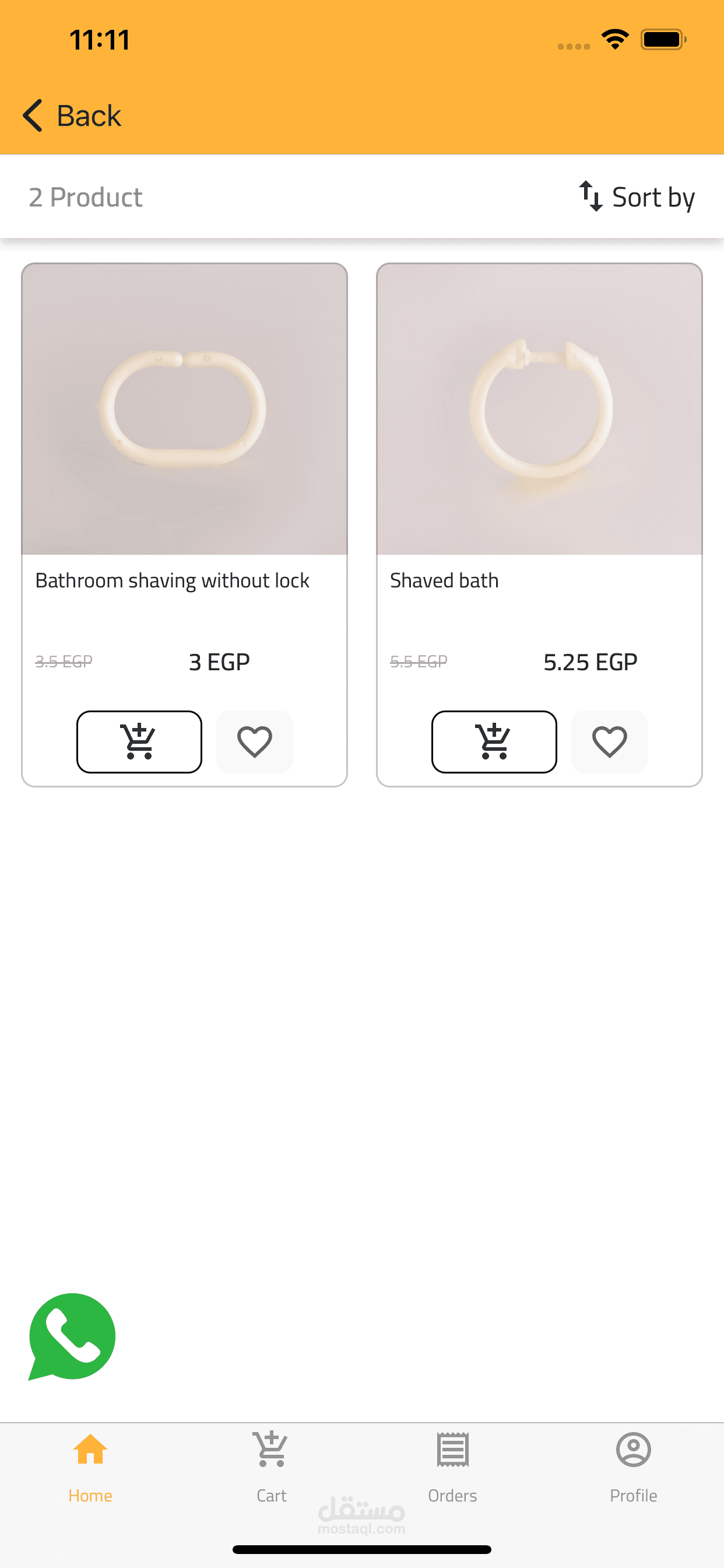Switch to the Profile tab
Viewport: 724px width, 1568px height.
point(633,1468)
